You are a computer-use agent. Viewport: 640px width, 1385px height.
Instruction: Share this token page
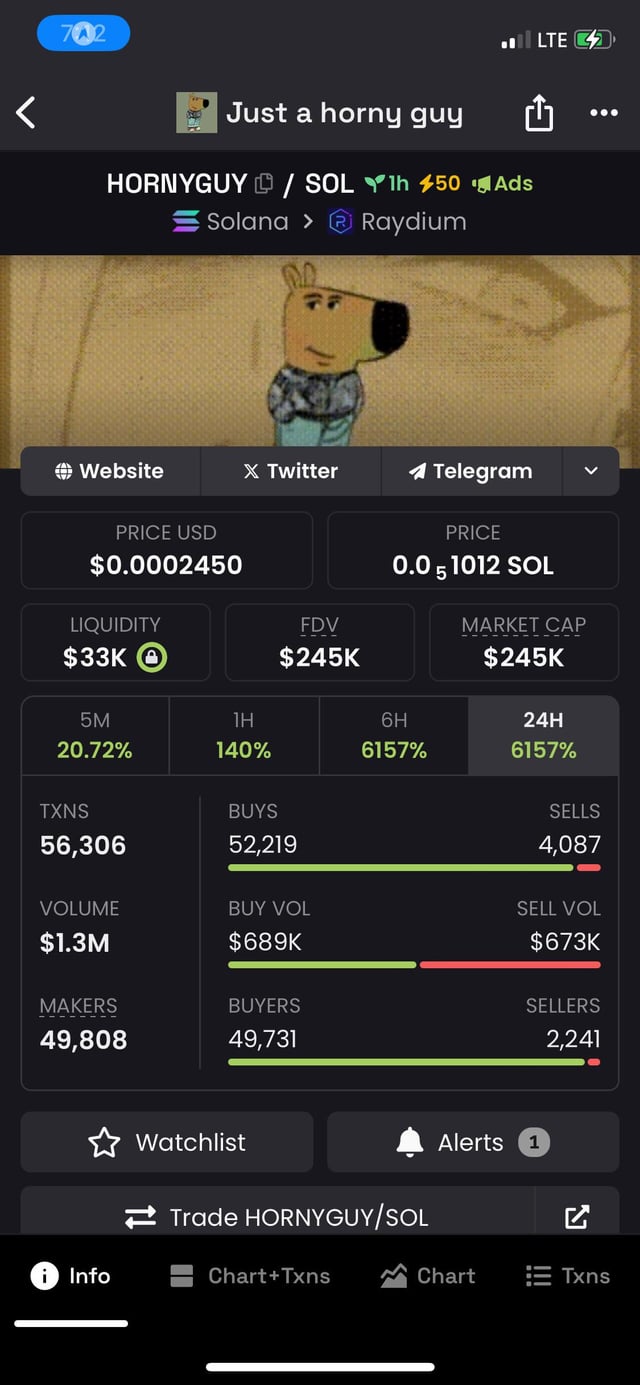(x=539, y=113)
